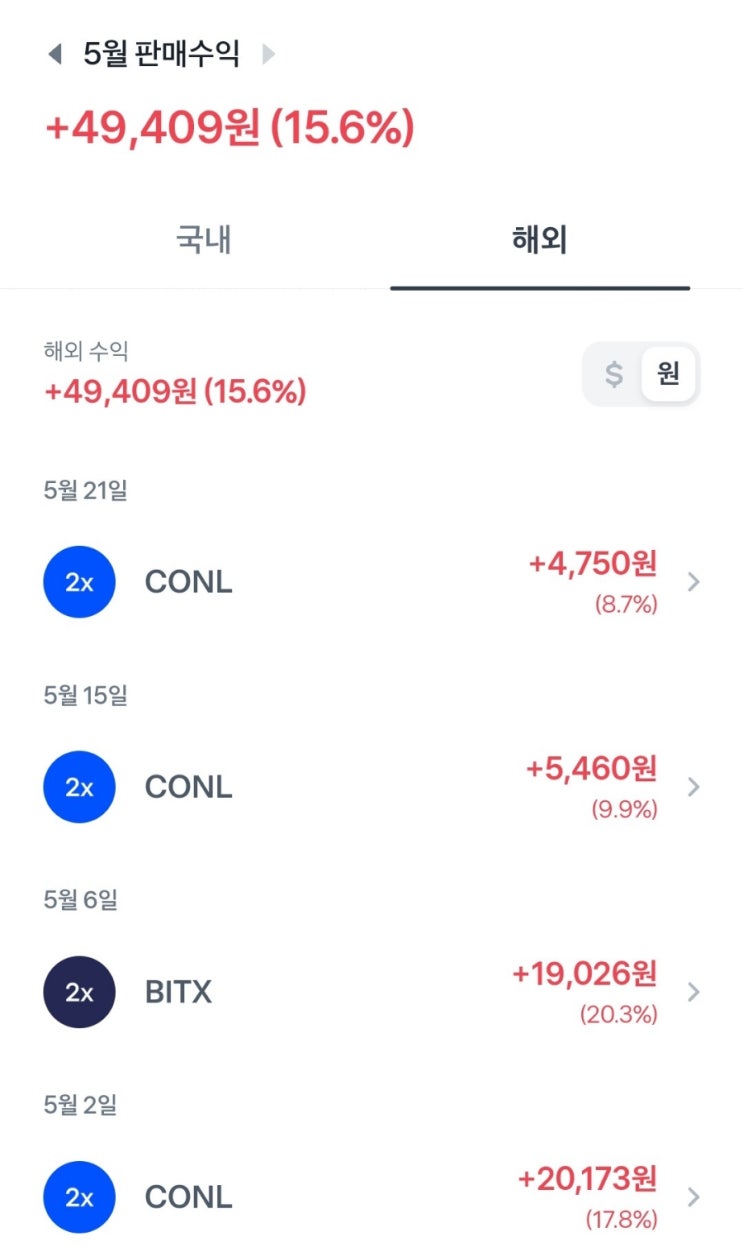Open the CONL sale from 5월 21일
The image size is (743, 1256).
click(371, 582)
